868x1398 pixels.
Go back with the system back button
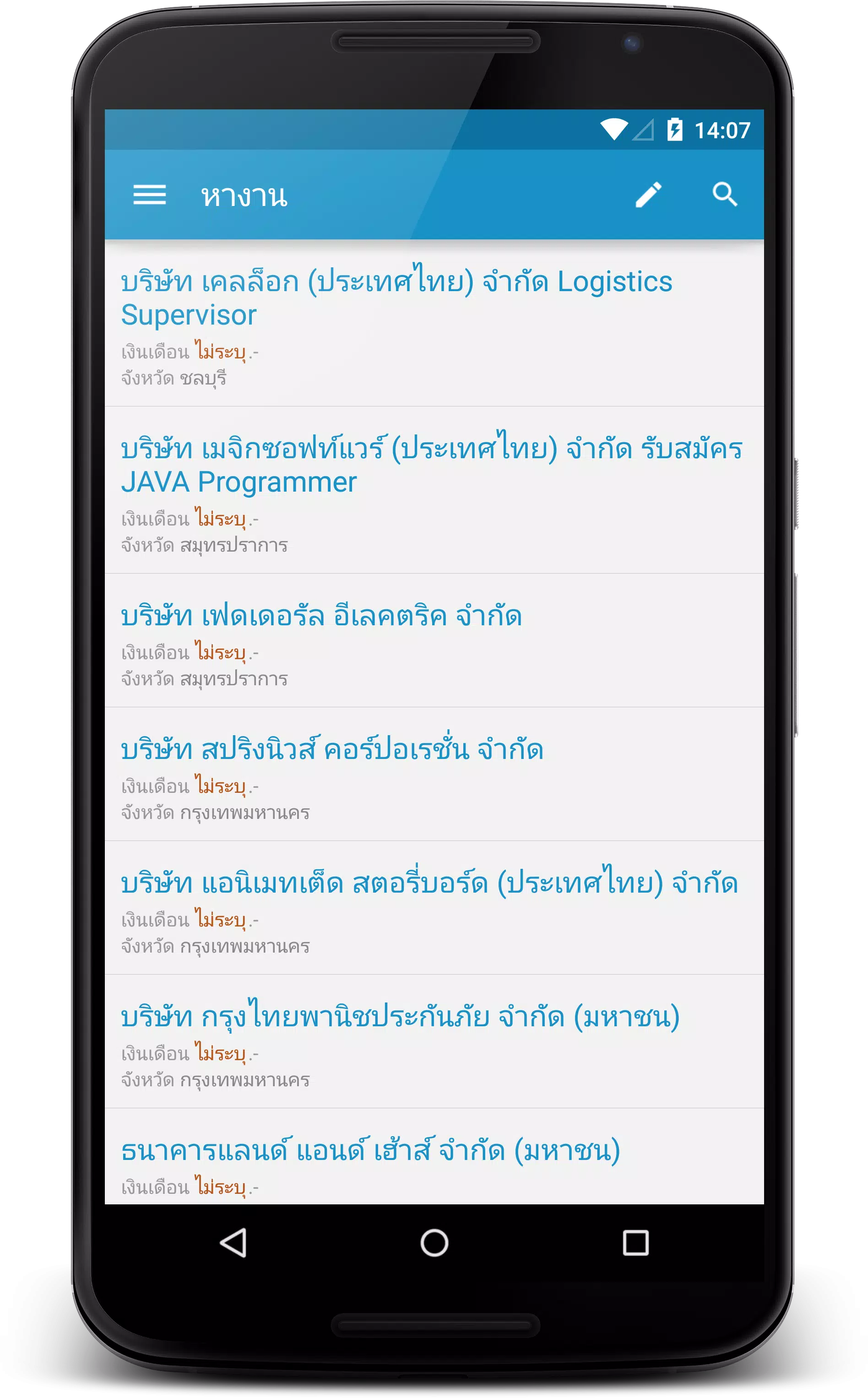(x=233, y=1243)
